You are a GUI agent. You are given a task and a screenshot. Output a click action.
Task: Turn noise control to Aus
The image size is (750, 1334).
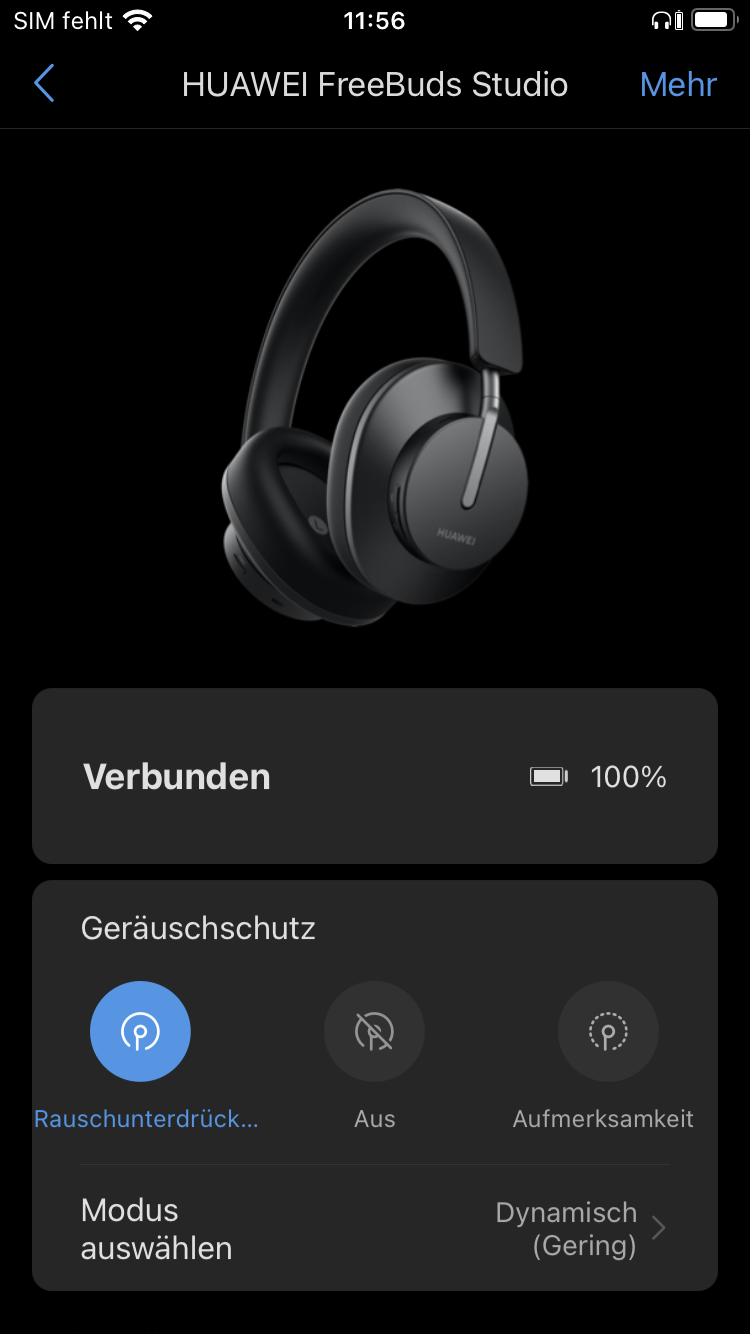click(x=374, y=1032)
